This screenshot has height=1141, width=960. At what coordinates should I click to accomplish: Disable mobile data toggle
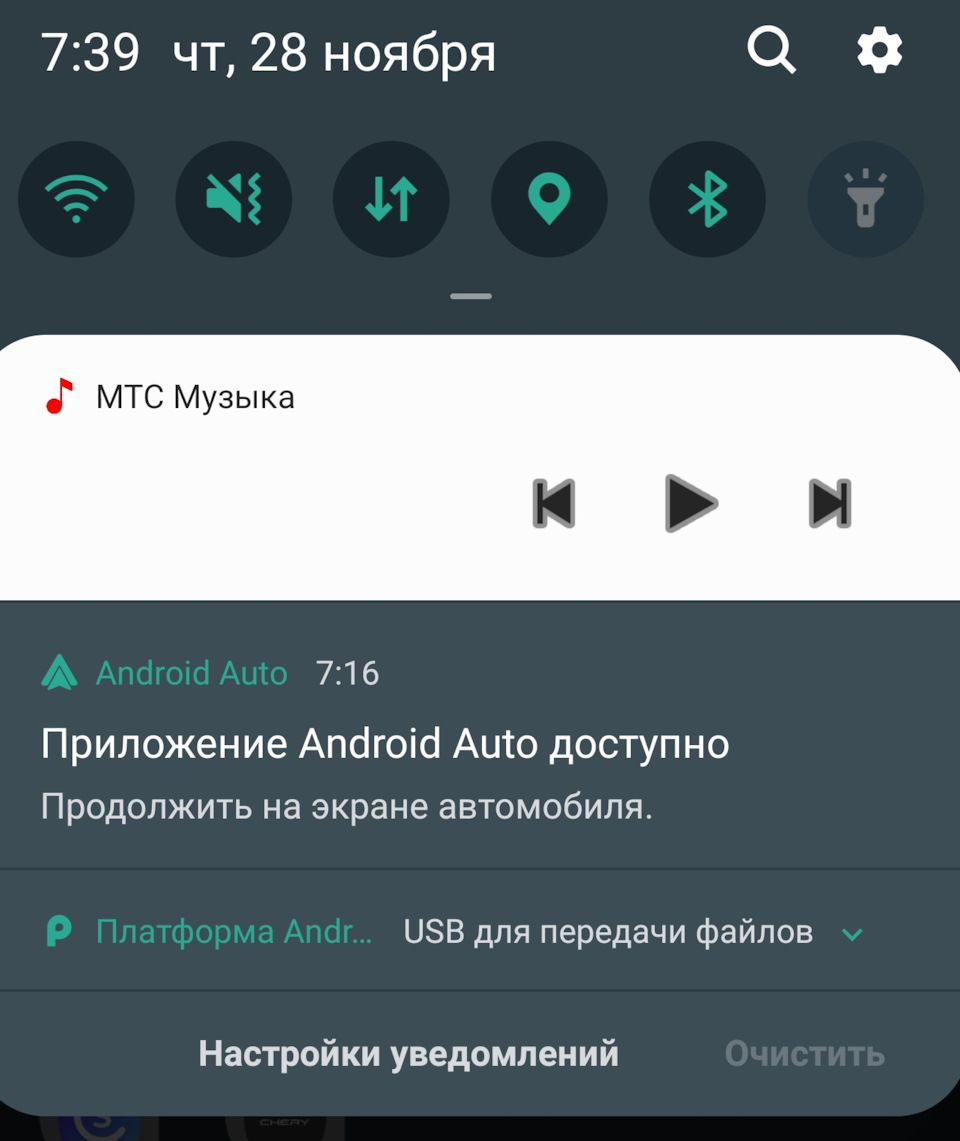pos(391,200)
